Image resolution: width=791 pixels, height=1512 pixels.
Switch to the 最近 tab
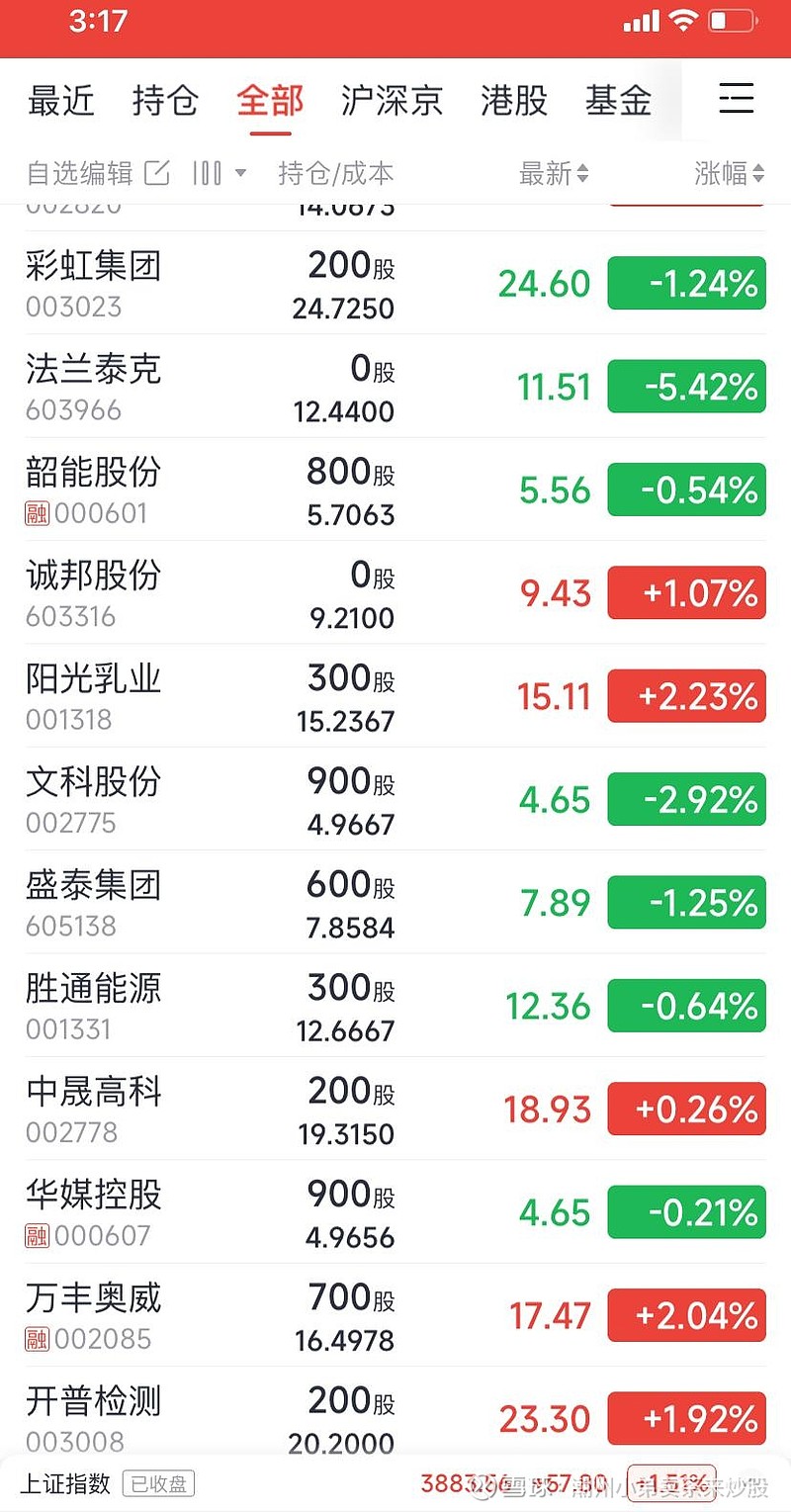coord(61,100)
